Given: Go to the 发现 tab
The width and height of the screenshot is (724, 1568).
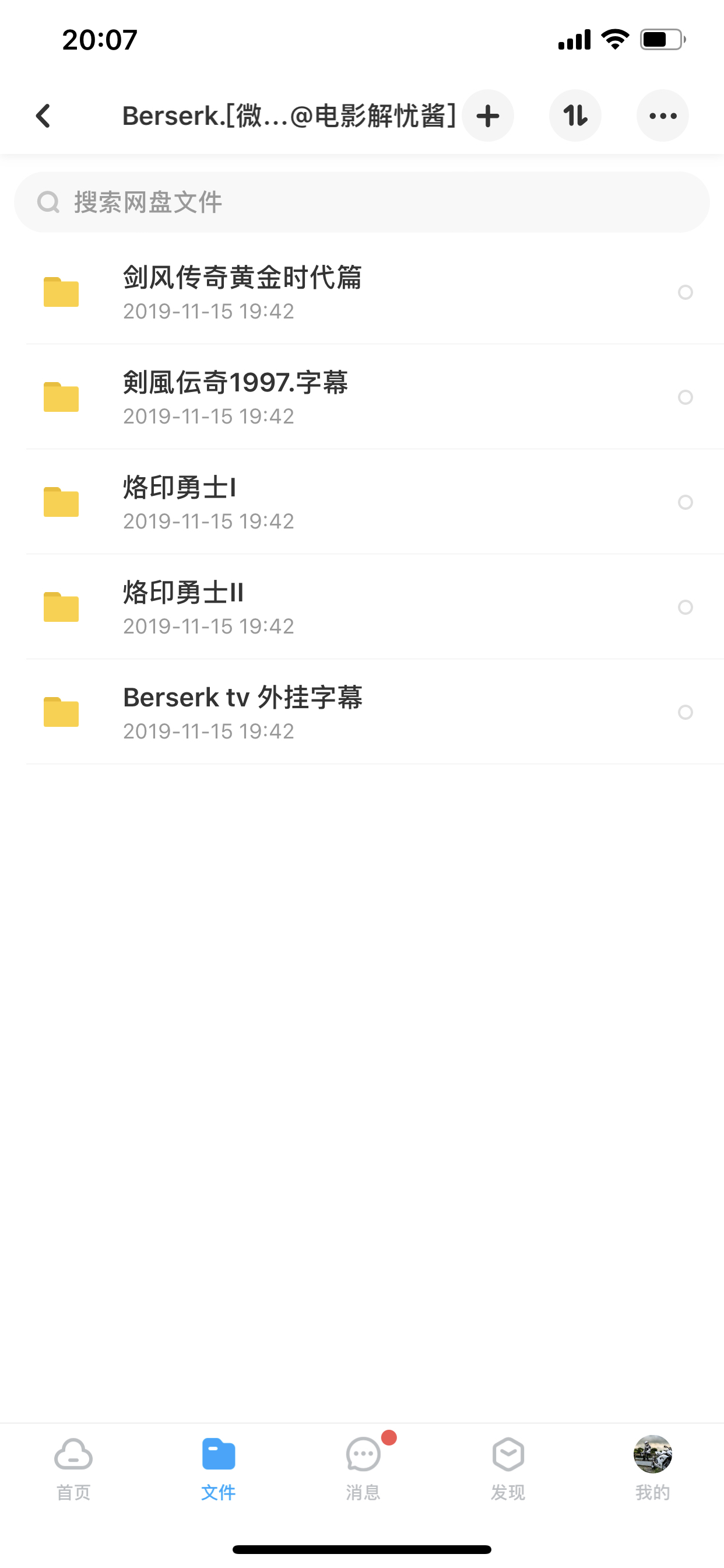Looking at the screenshot, I should 508,1468.
